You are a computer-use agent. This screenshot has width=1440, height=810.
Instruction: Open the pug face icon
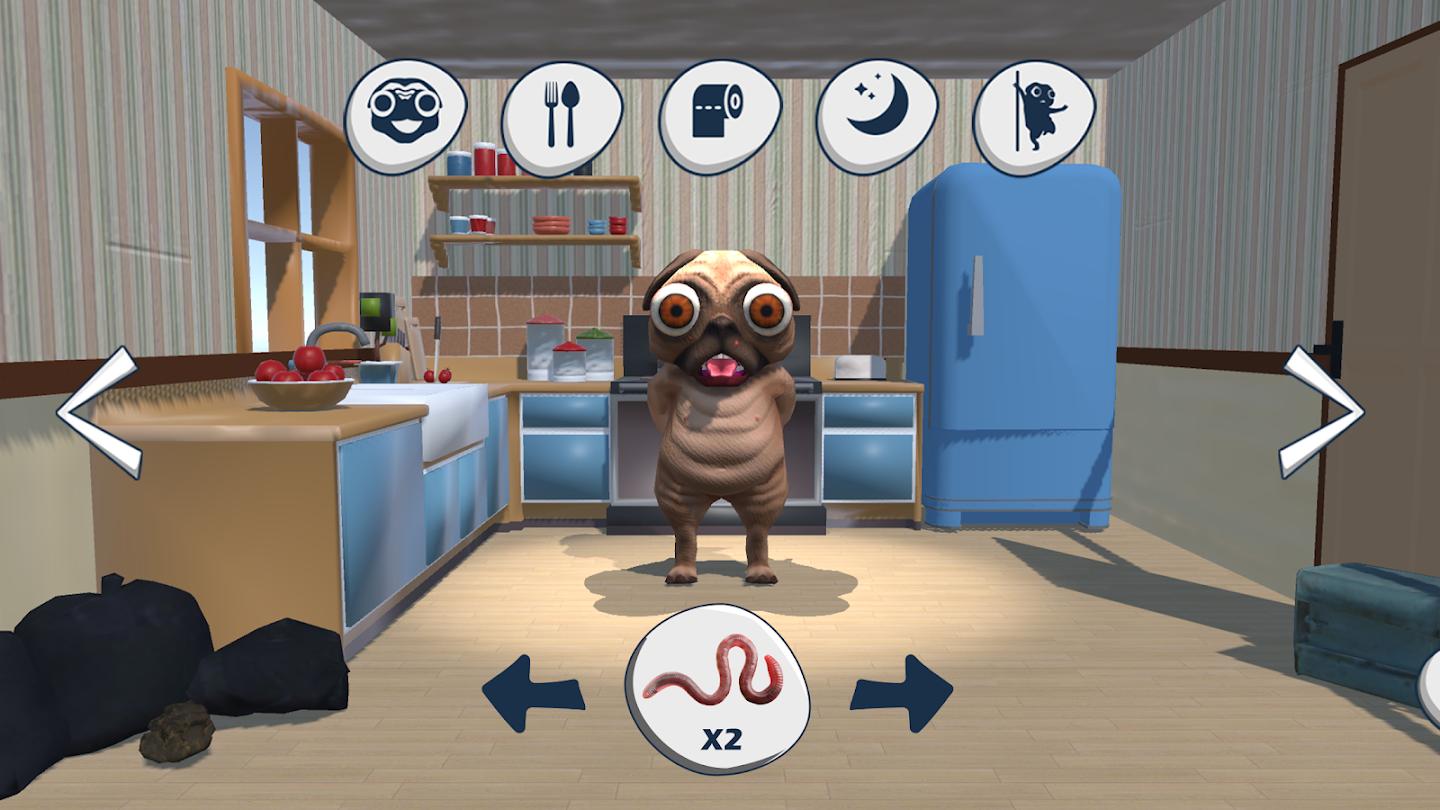coord(405,117)
